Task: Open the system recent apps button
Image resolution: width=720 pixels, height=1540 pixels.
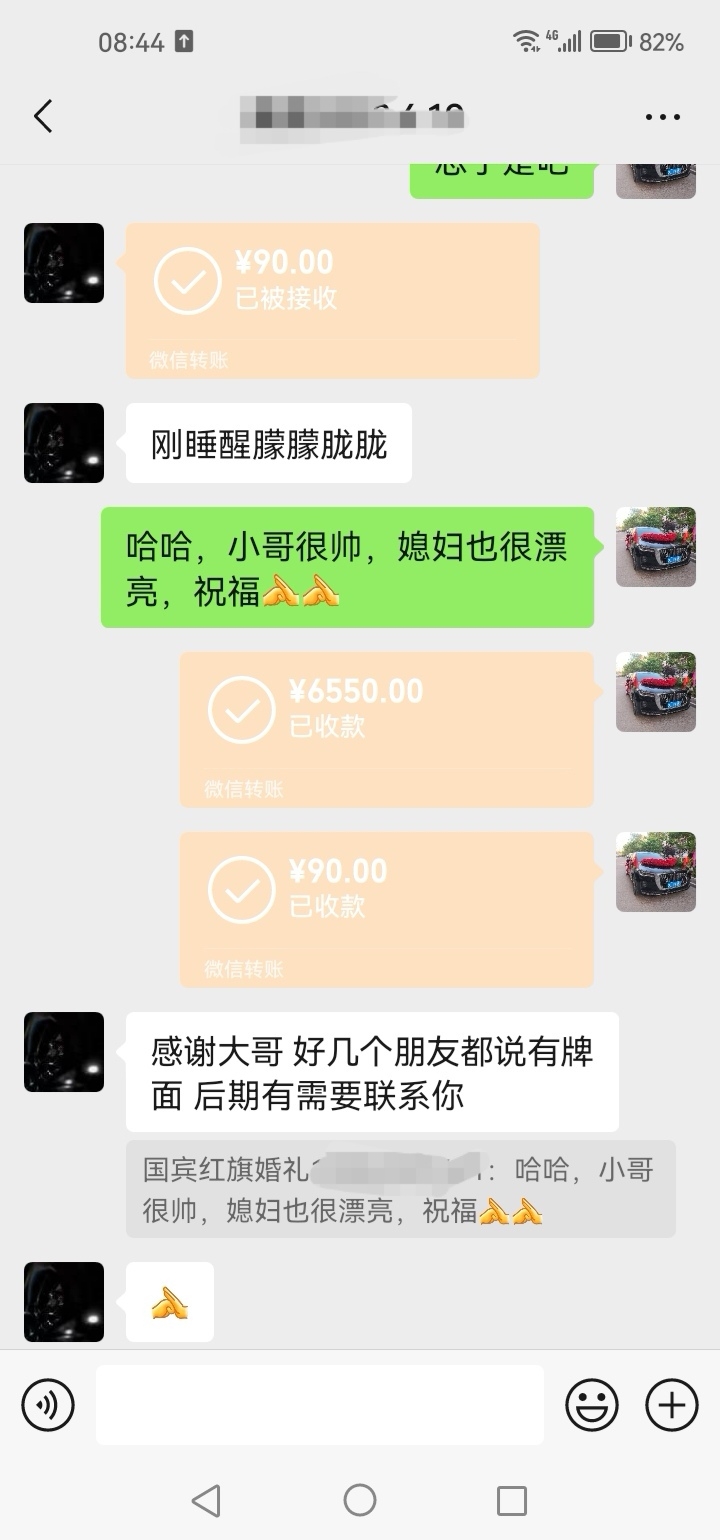Action: [x=512, y=1500]
